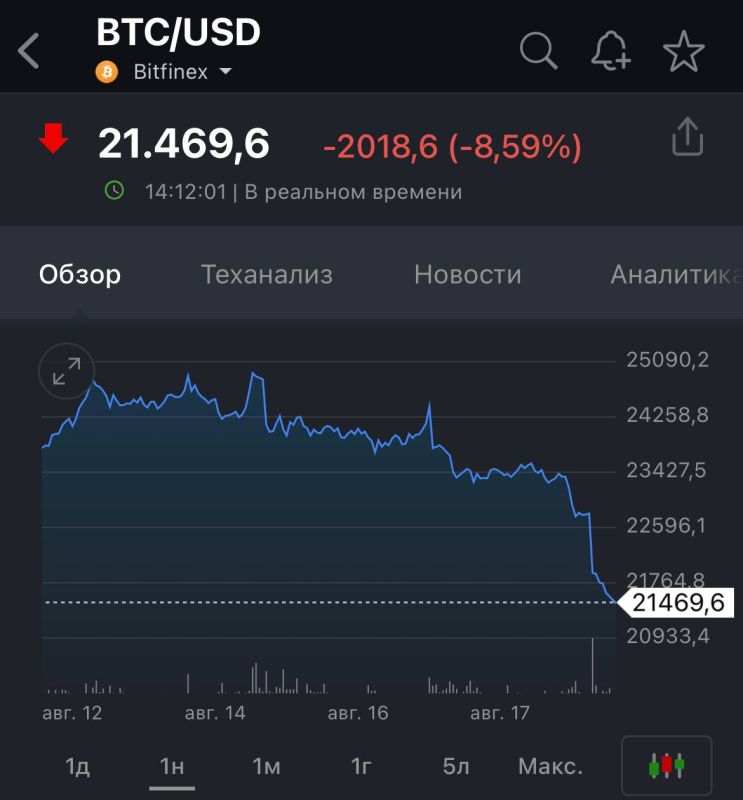The width and height of the screenshot is (743, 800).
Task: Enable the 5л five-year view
Action: point(455,765)
